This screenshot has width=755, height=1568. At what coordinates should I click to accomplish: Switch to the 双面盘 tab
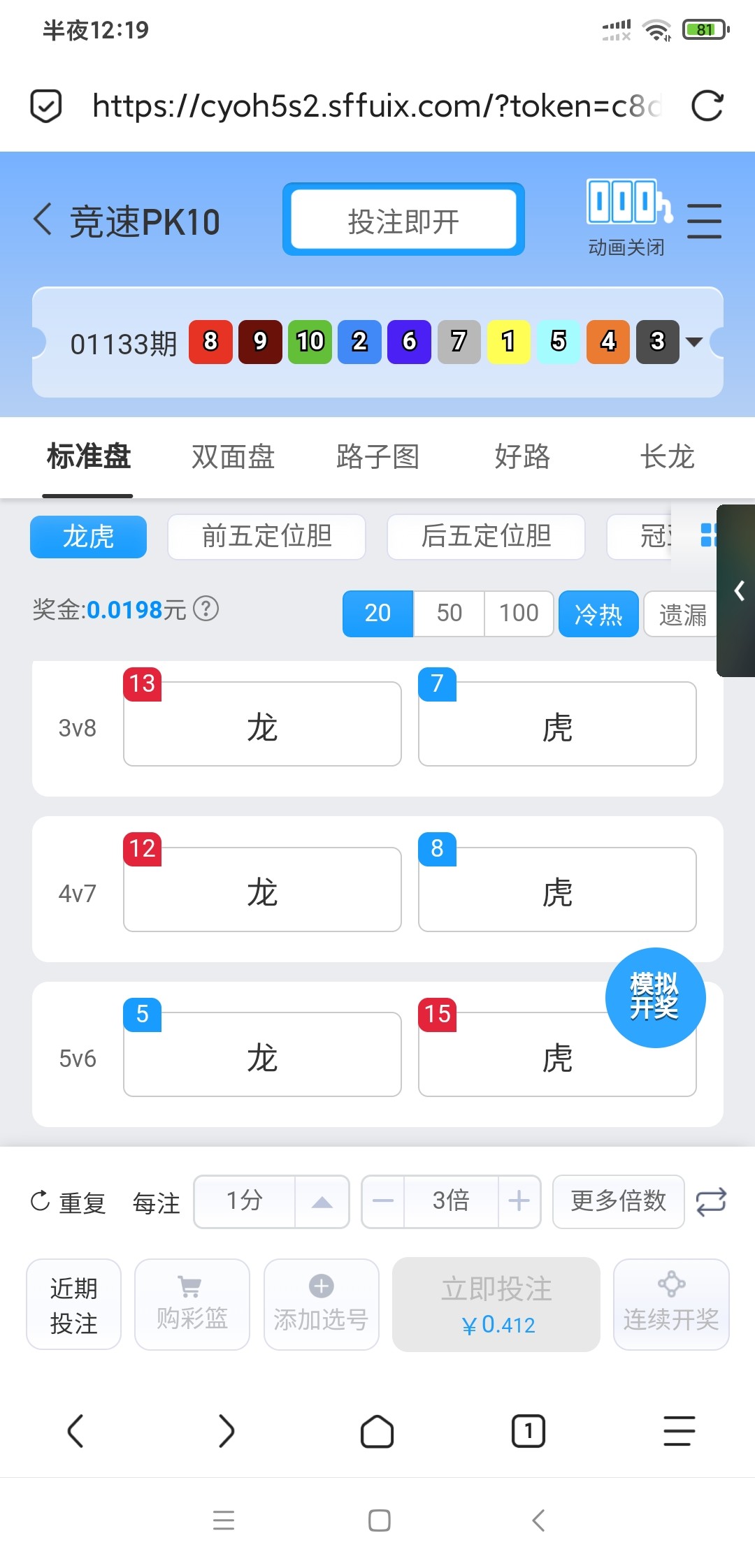[x=233, y=457]
